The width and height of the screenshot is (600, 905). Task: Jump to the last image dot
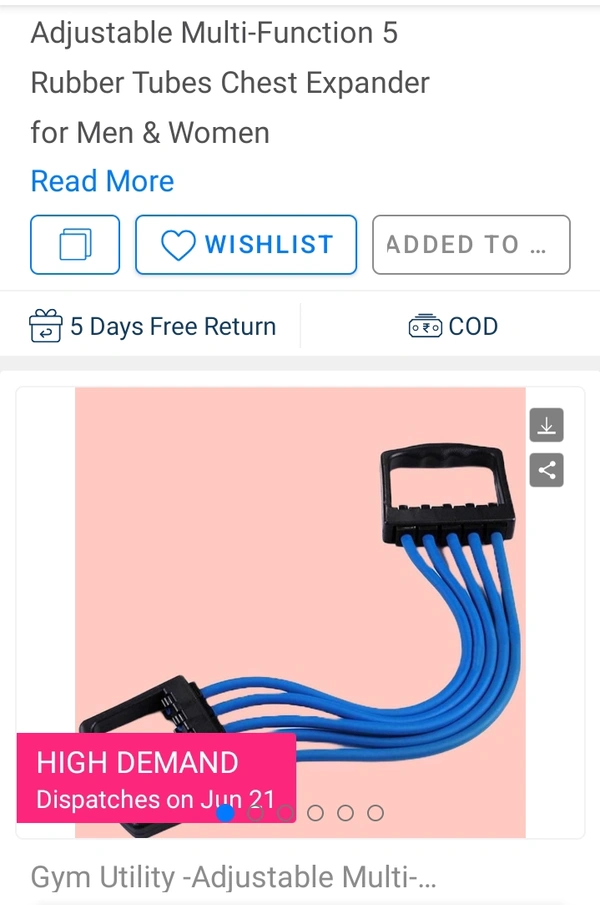[375, 813]
